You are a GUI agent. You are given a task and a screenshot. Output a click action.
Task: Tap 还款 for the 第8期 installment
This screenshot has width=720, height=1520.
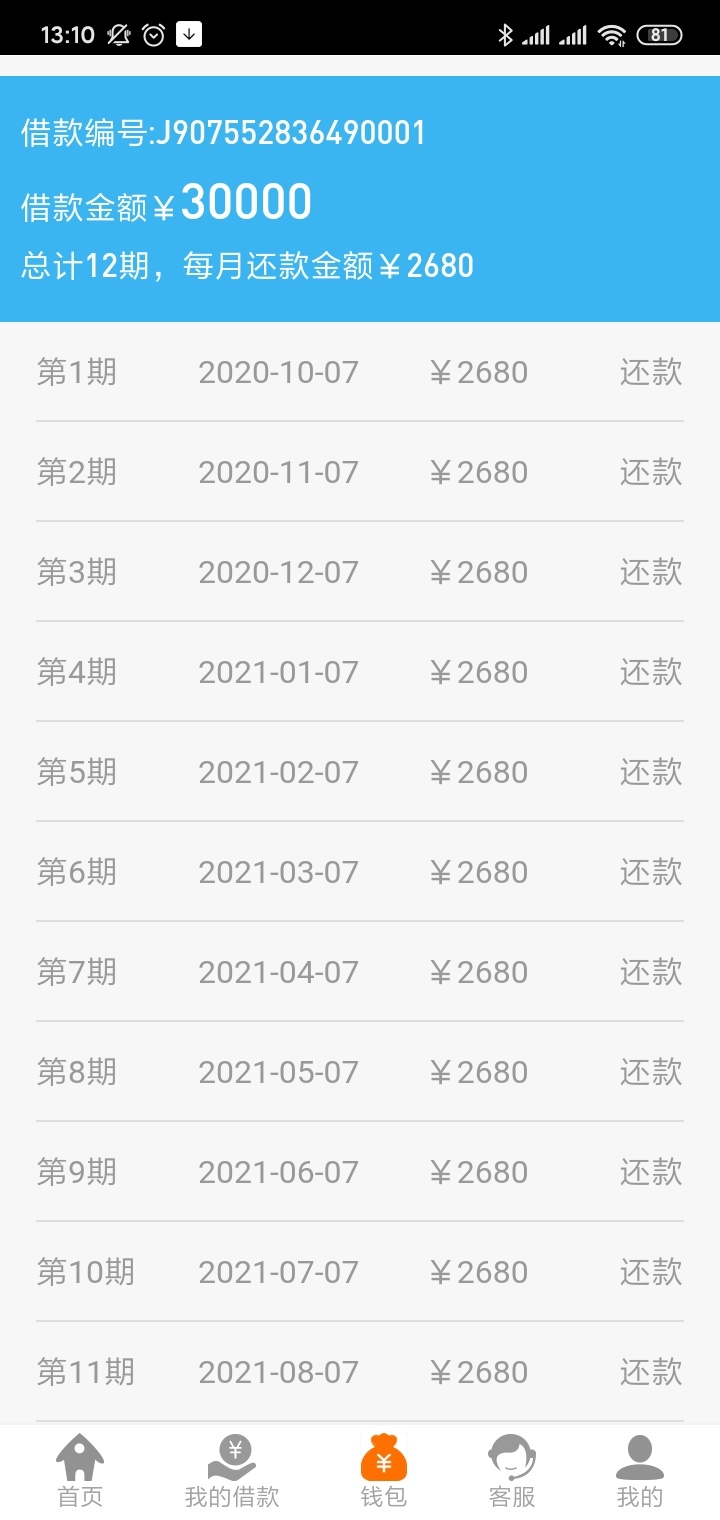click(651, 1072)
